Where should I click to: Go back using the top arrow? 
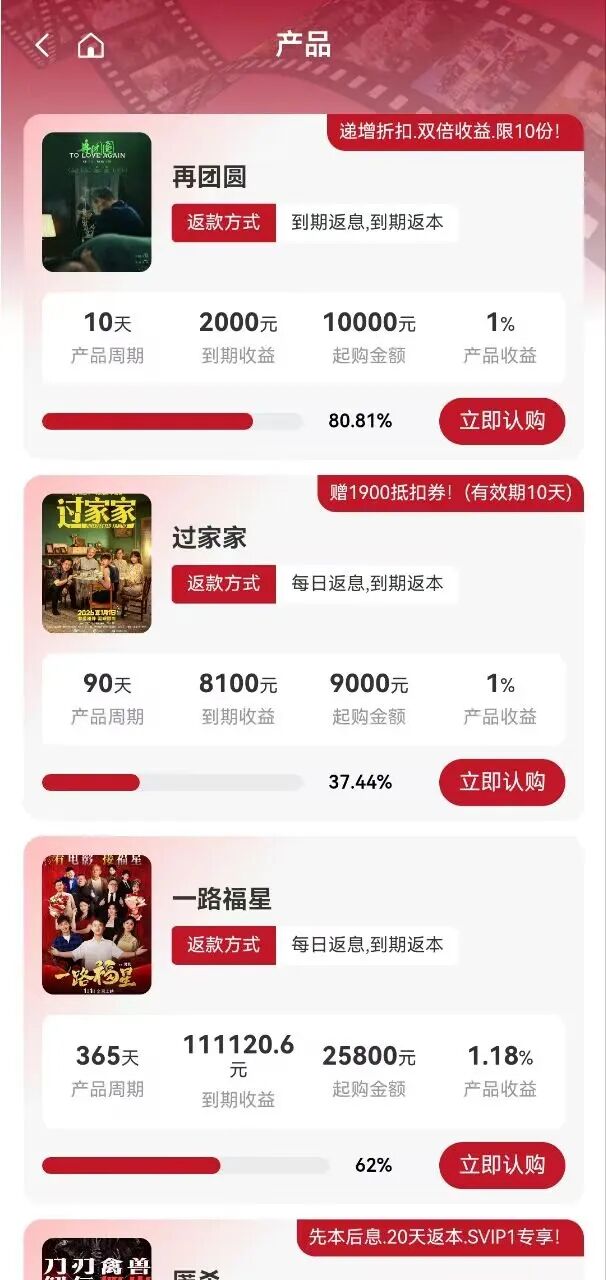click(42, 45)
